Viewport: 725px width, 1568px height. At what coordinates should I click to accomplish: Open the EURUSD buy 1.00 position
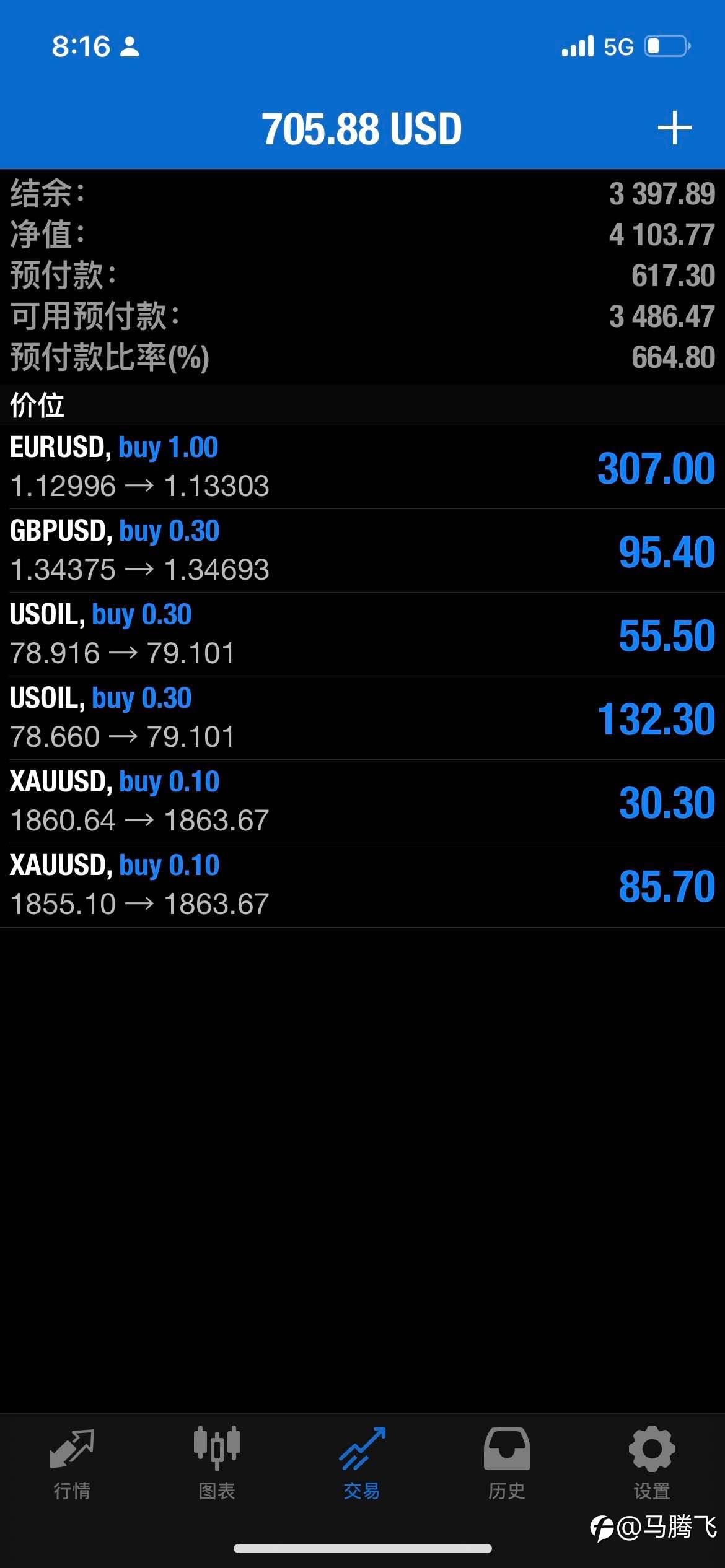pos(362,467)
